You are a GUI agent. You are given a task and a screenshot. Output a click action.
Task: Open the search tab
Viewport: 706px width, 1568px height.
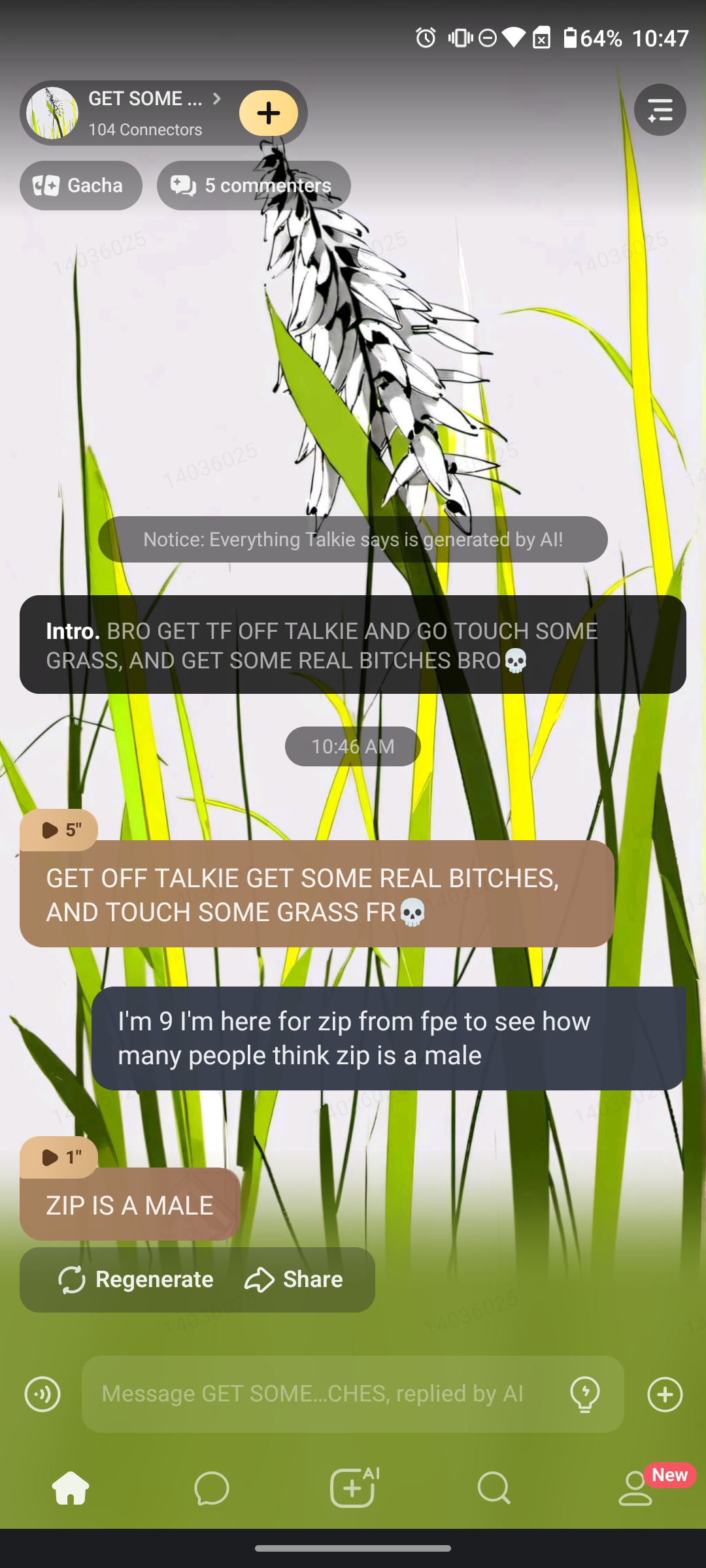(x=494, y=1488)
